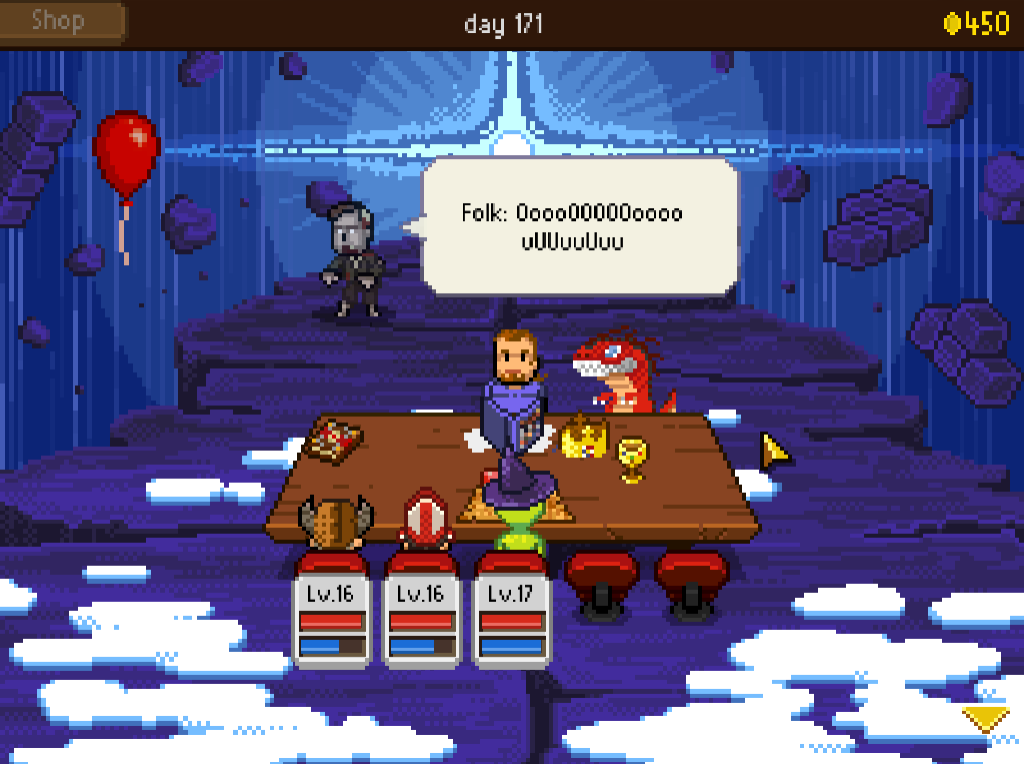Open the Shop menu
The image size is (1024, 764).
(x=62, y=22)
